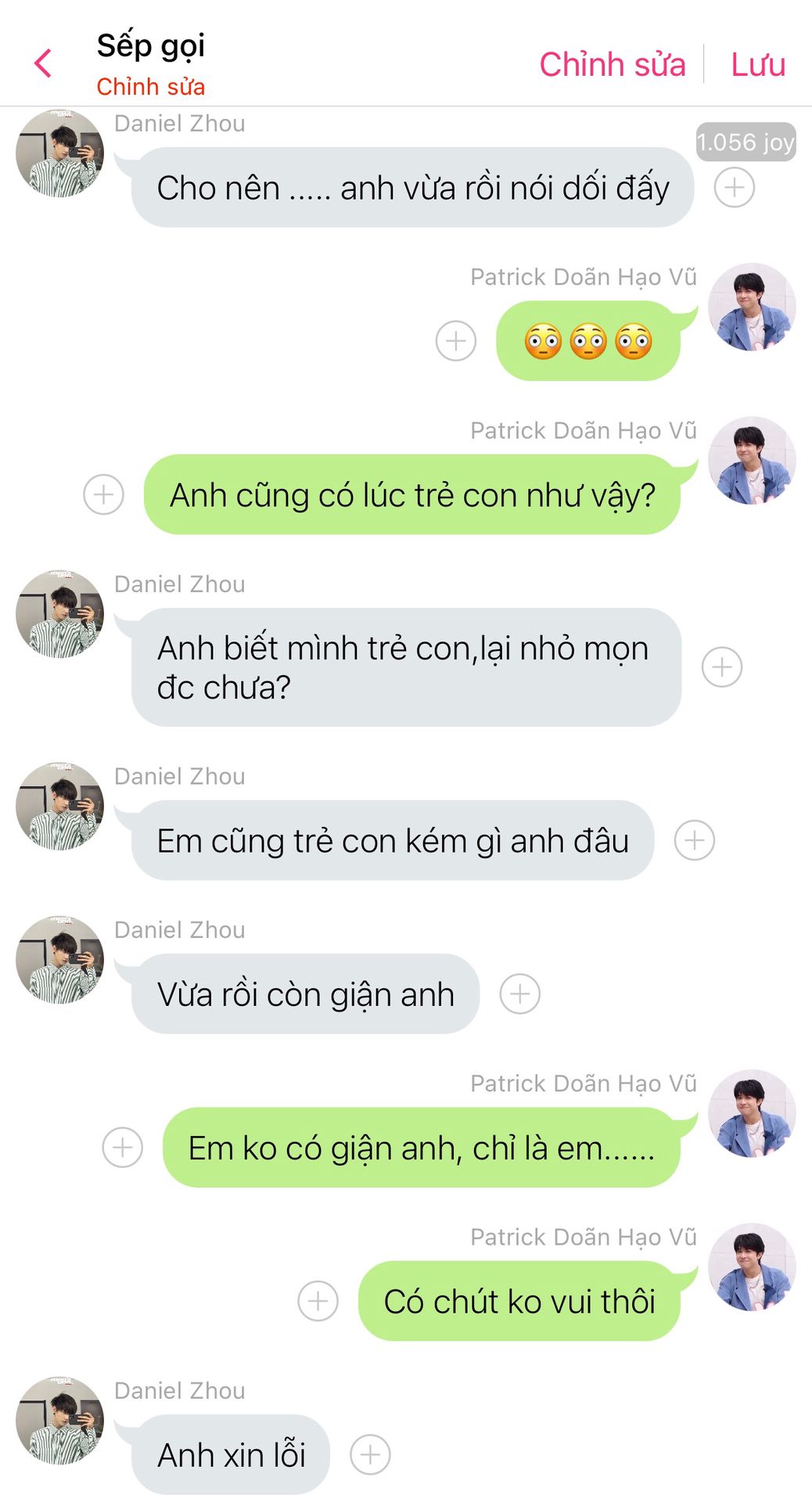Tap plus beside "Em ko có giận anh" message
Viewport: 812px width, 1502px height.
coord(122,1148)
